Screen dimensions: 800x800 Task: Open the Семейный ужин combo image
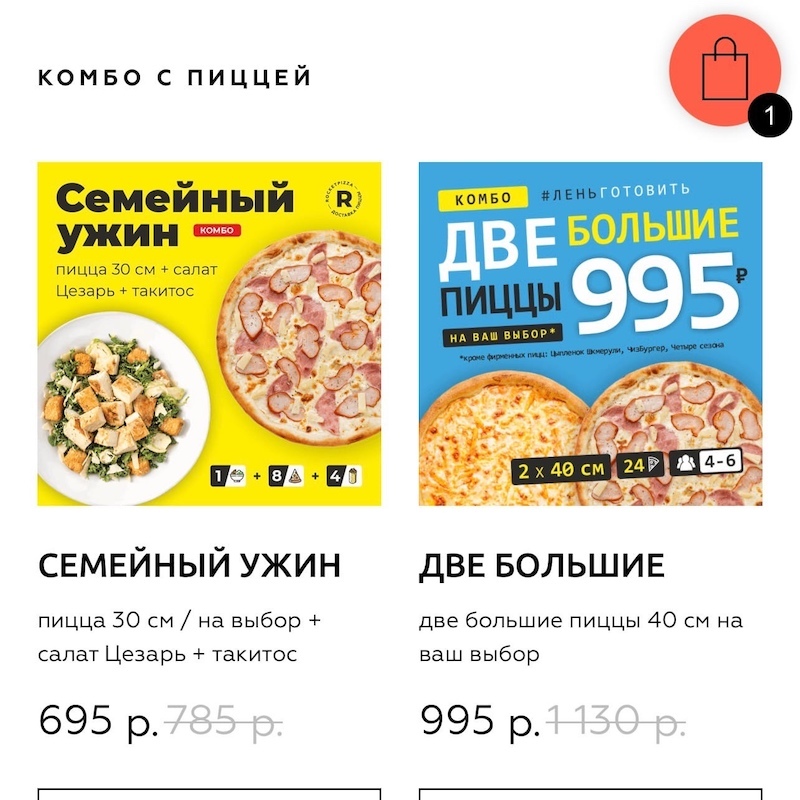(x=209, y=333)
